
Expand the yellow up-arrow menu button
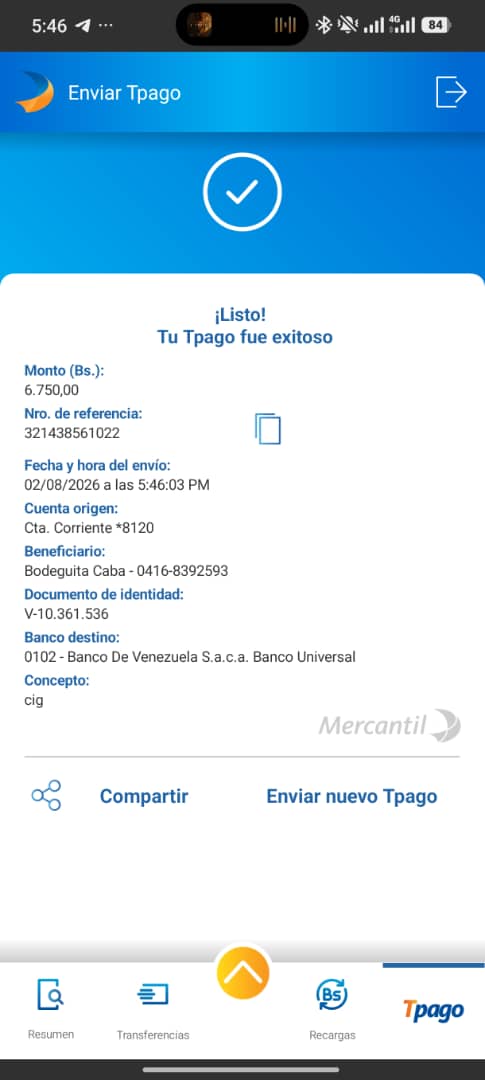coord(242,973)
